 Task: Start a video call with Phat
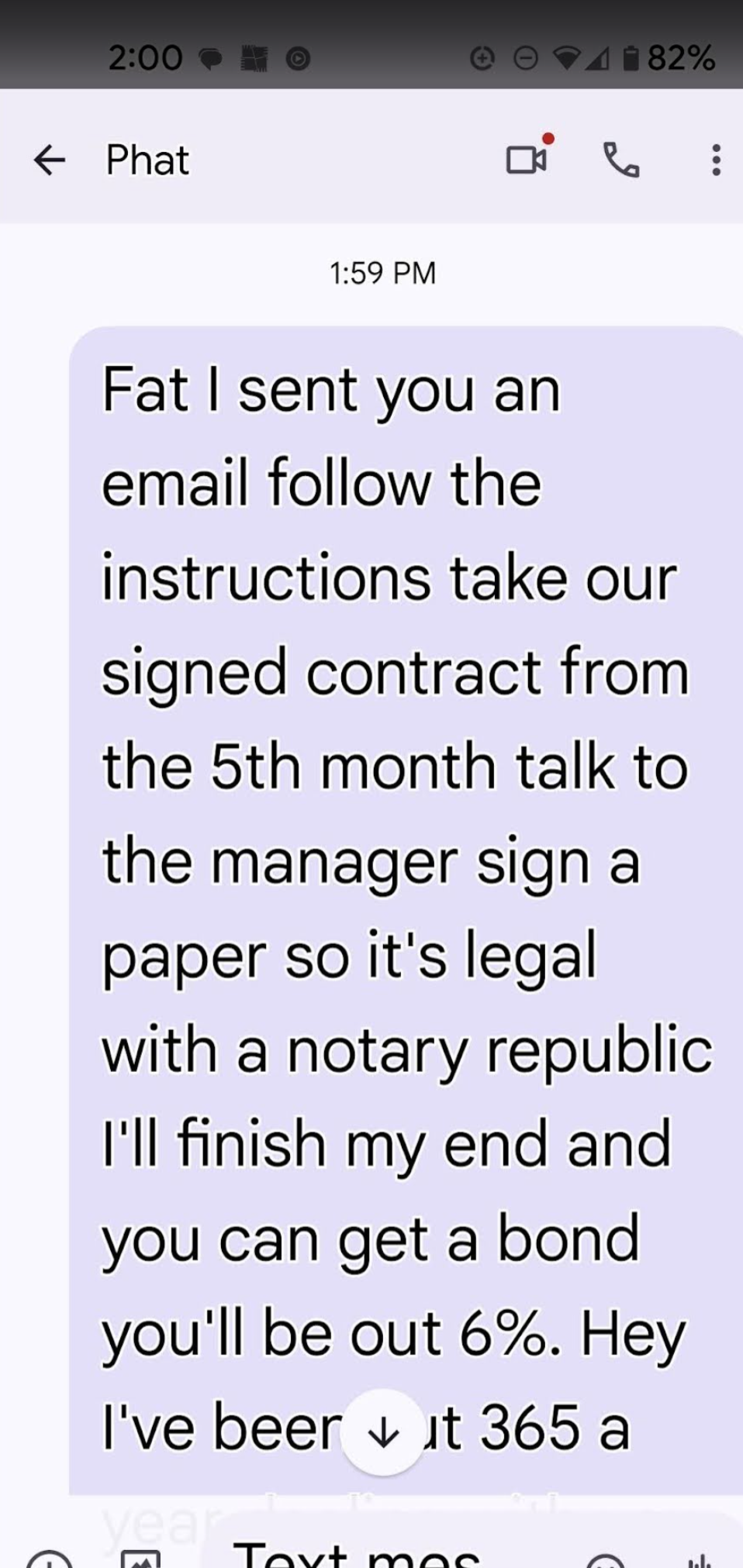pos(526,159)
